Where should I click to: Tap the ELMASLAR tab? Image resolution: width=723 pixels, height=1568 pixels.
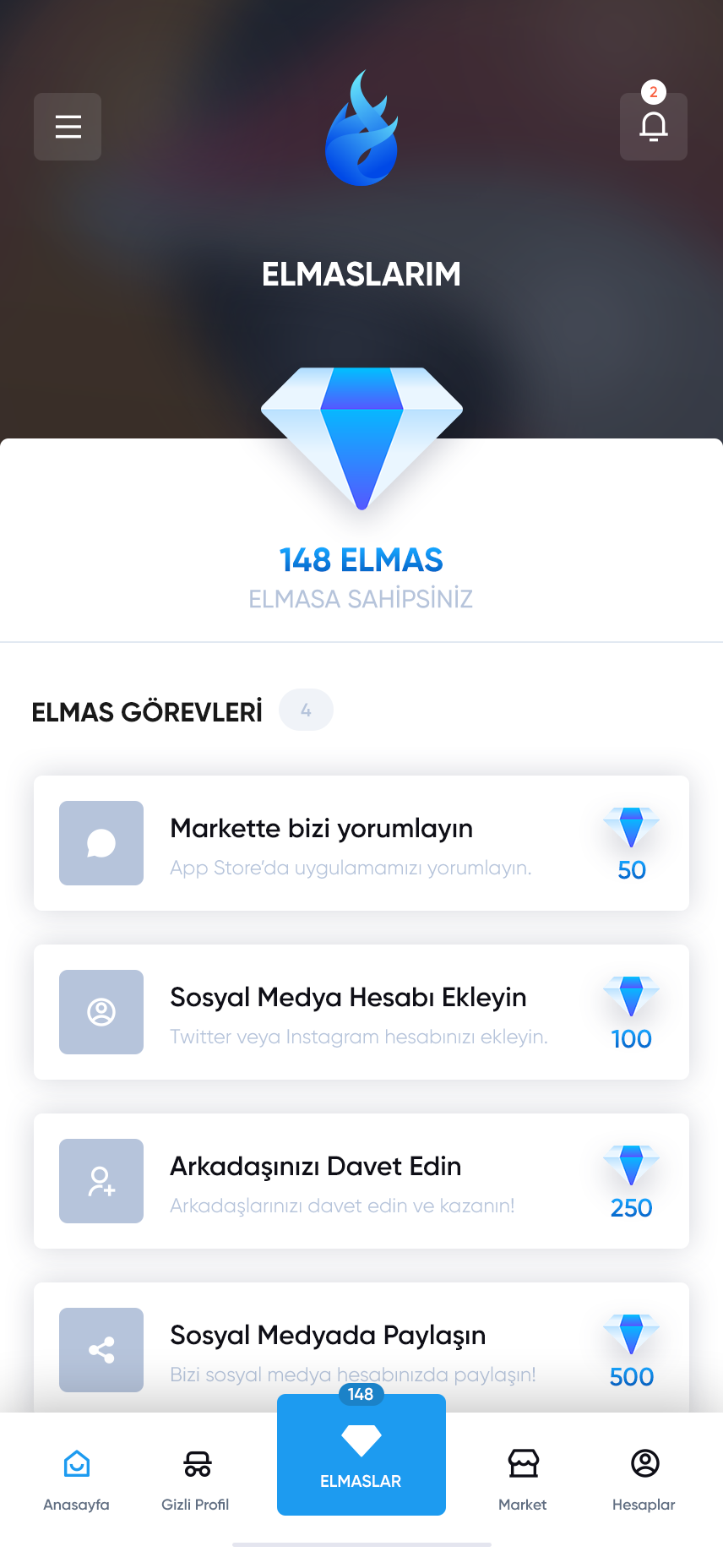pos(361,1455)
